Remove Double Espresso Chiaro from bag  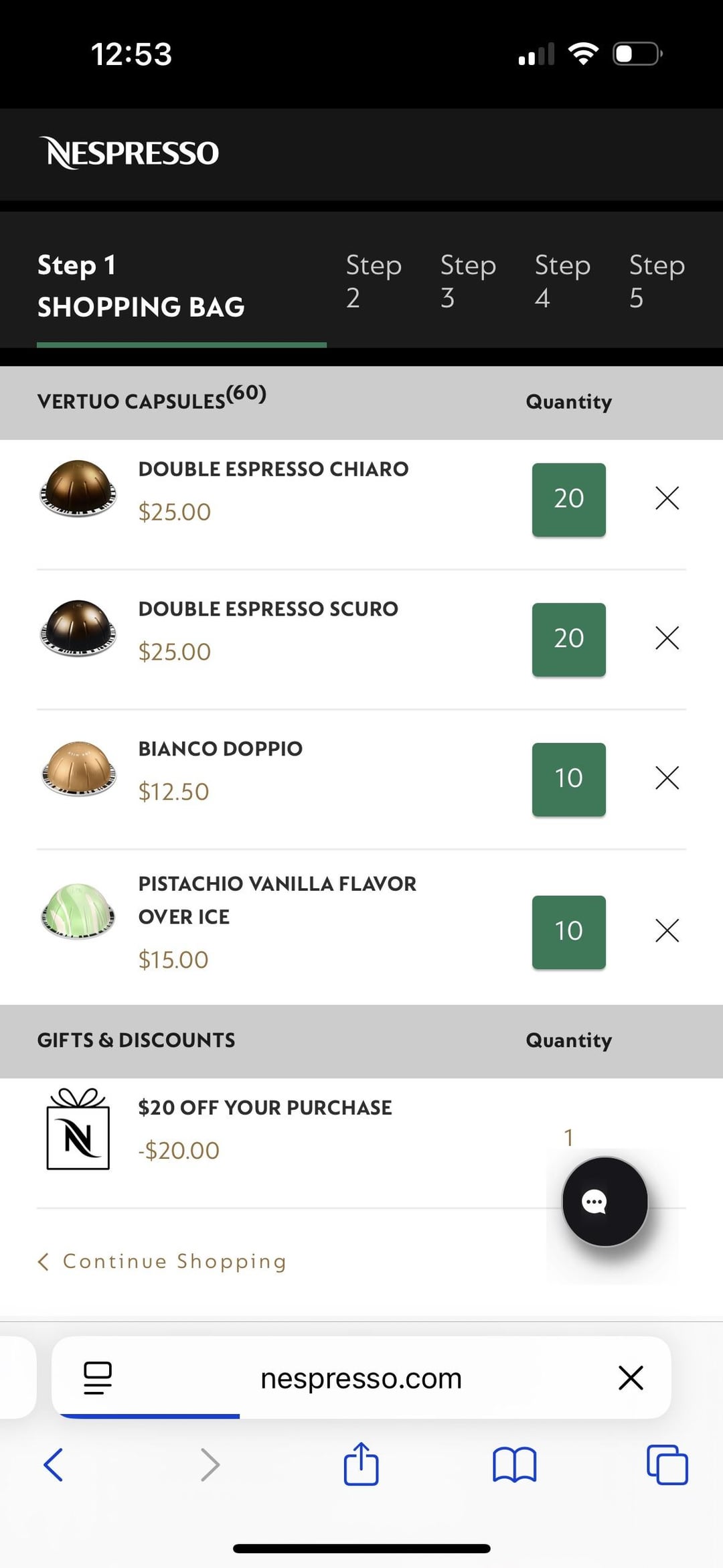667,498
